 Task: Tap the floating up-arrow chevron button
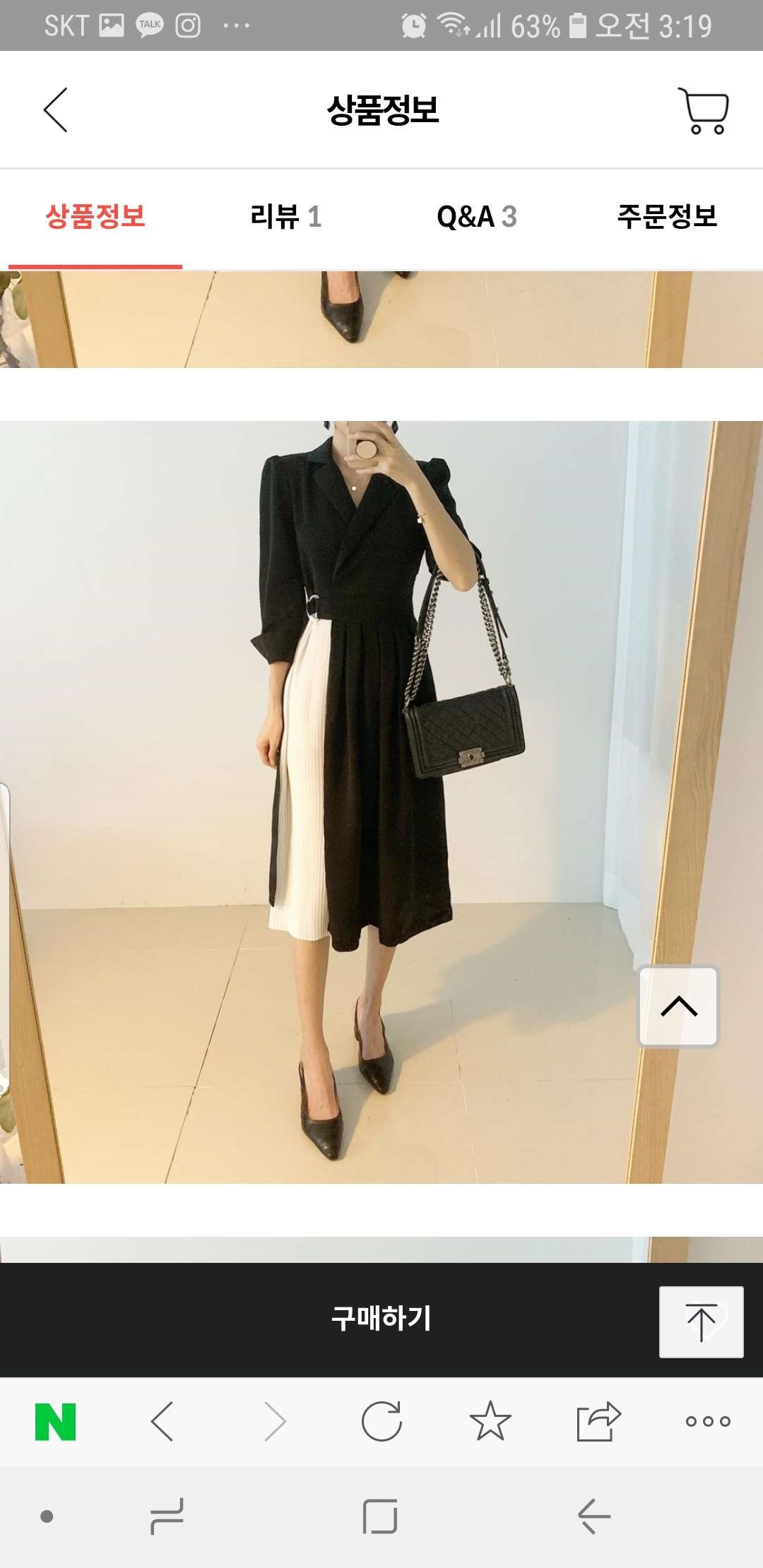click(678, 1006)
